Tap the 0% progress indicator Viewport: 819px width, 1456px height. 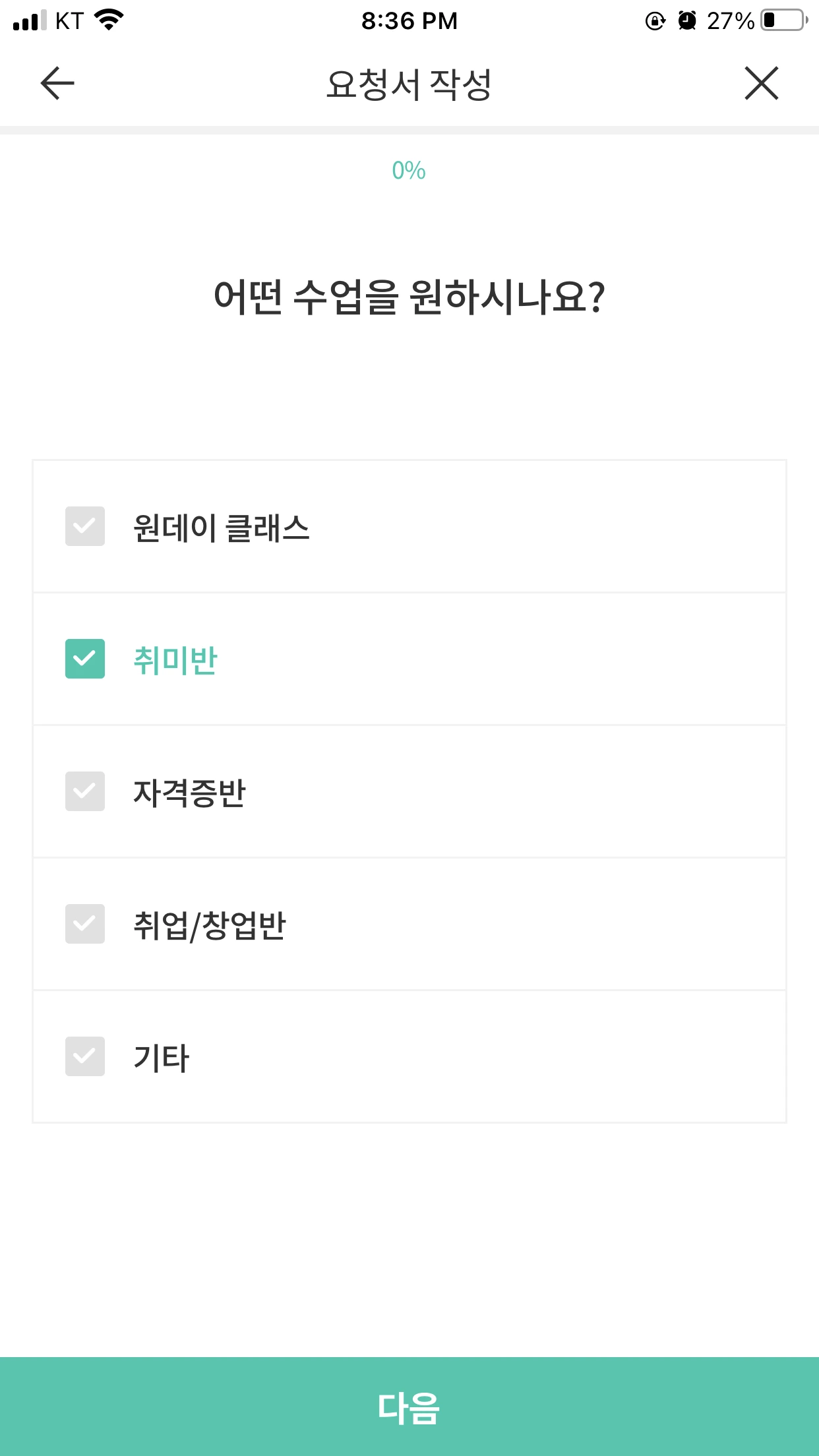click(x=409, y=171)
